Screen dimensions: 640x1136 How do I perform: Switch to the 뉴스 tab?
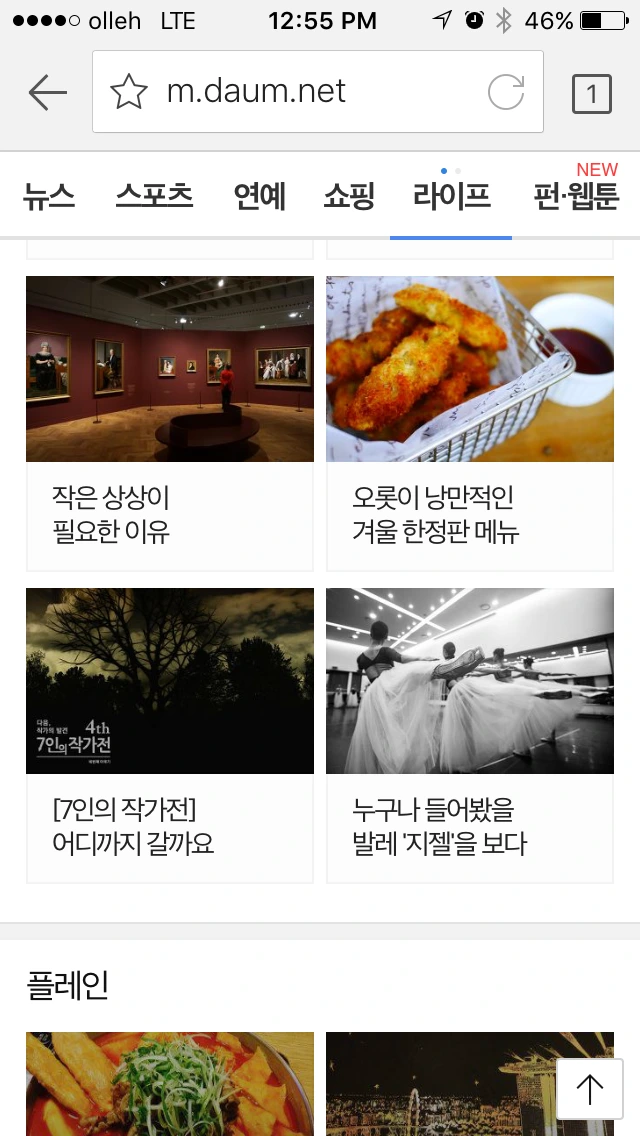[49, 196]
